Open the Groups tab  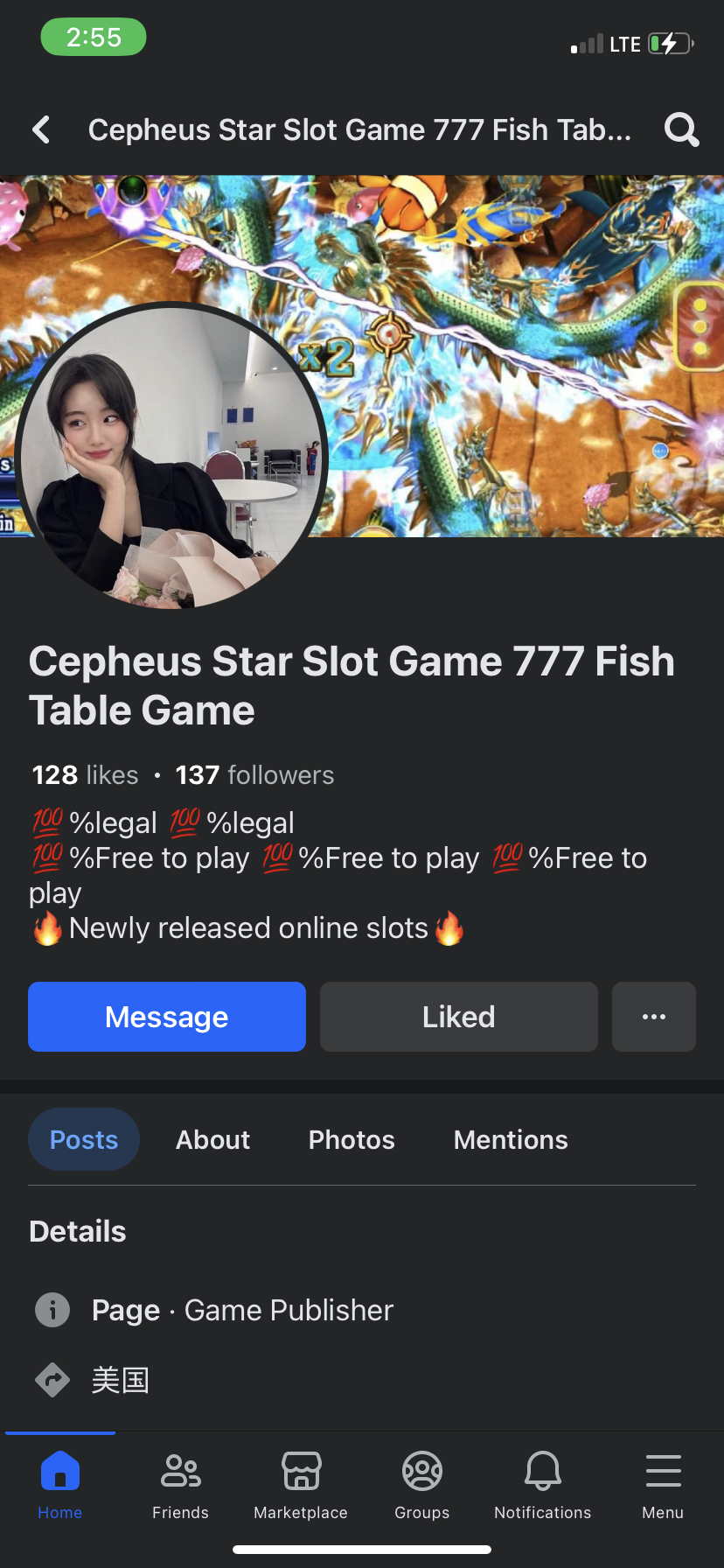click(422, 1485)
